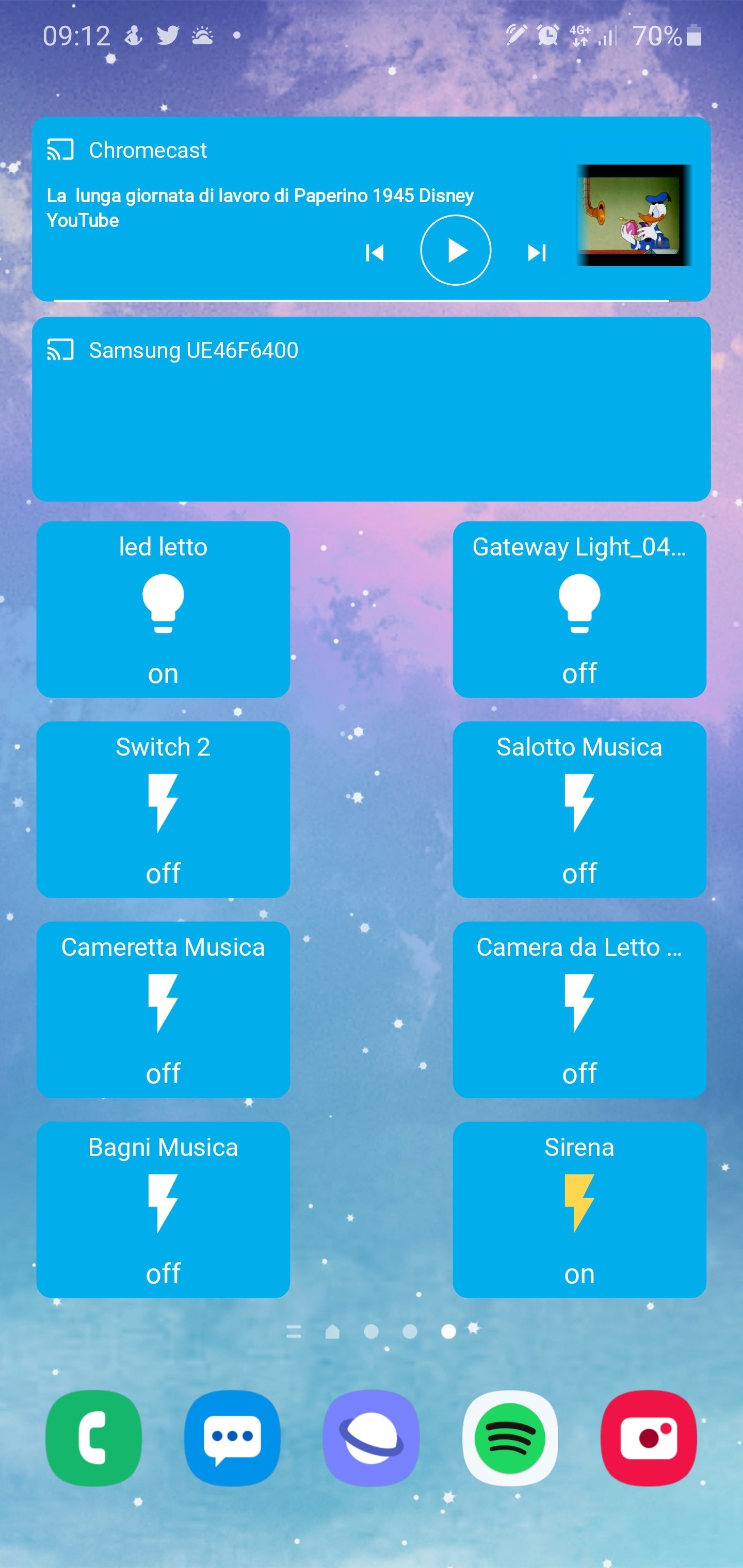Open the Messages app
Screen dimensions: 743x1568
pyautogui.click(x=232, y=1437)
